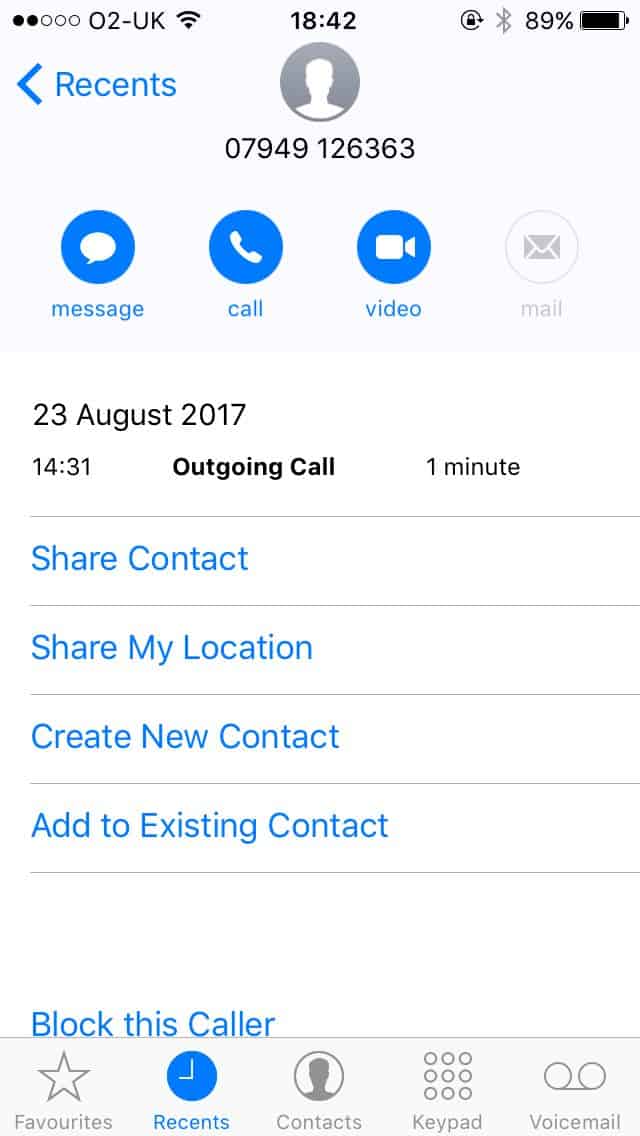Block this Caller

pos(153,1022)
